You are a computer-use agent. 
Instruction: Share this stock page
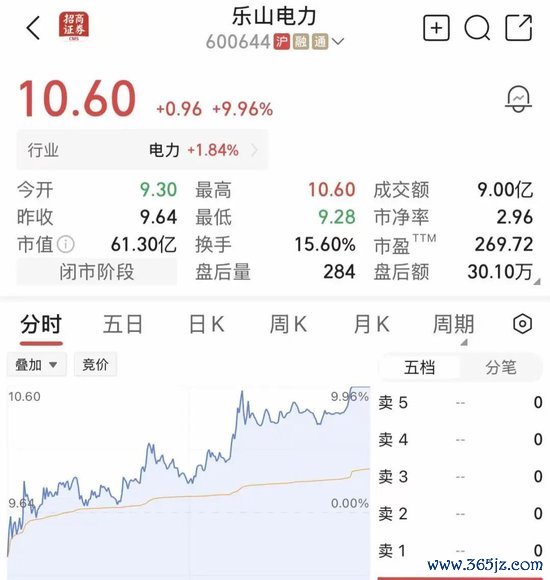[x=519, y=28]
